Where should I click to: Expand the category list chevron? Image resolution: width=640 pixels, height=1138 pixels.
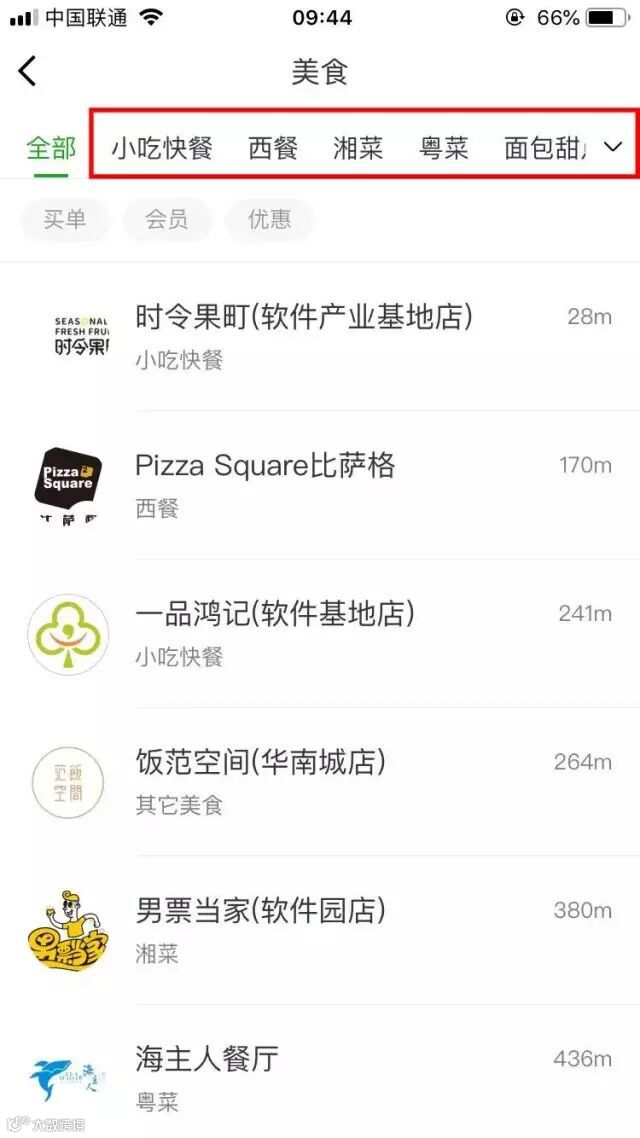[x=614, y=147]
